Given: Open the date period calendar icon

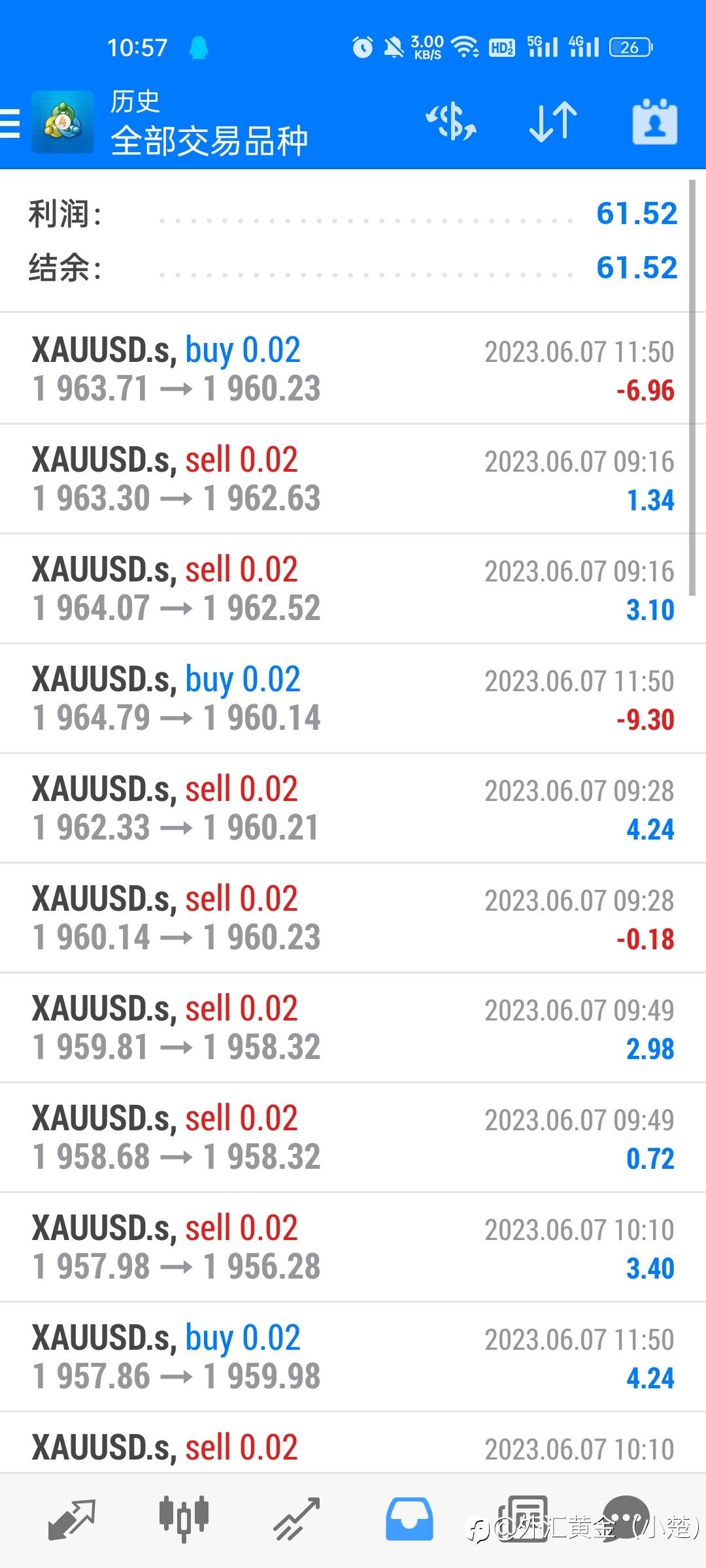Looking at the screenshot, I should point(654,122).
